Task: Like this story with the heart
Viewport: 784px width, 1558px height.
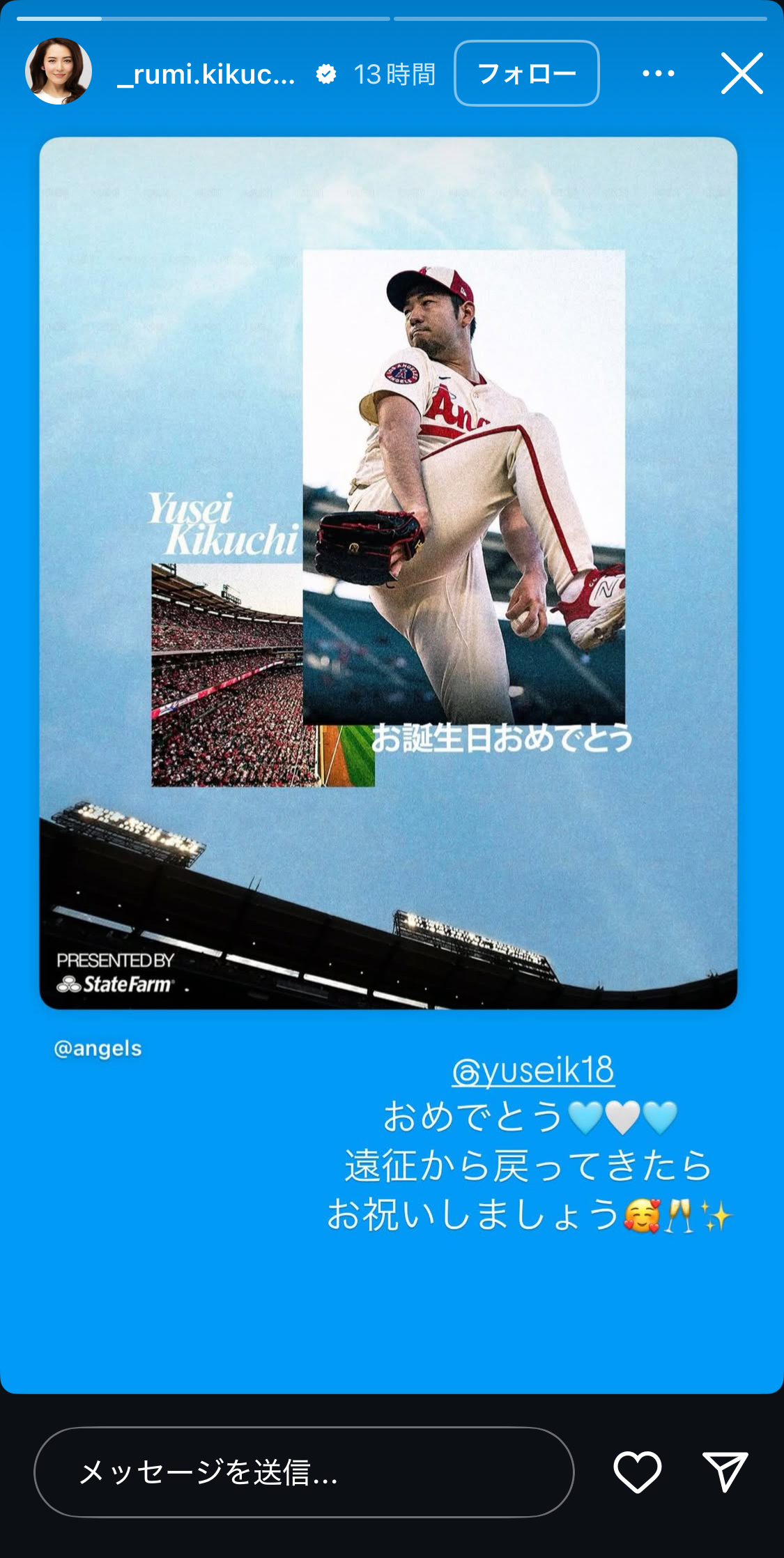Action: (637, 1472)
